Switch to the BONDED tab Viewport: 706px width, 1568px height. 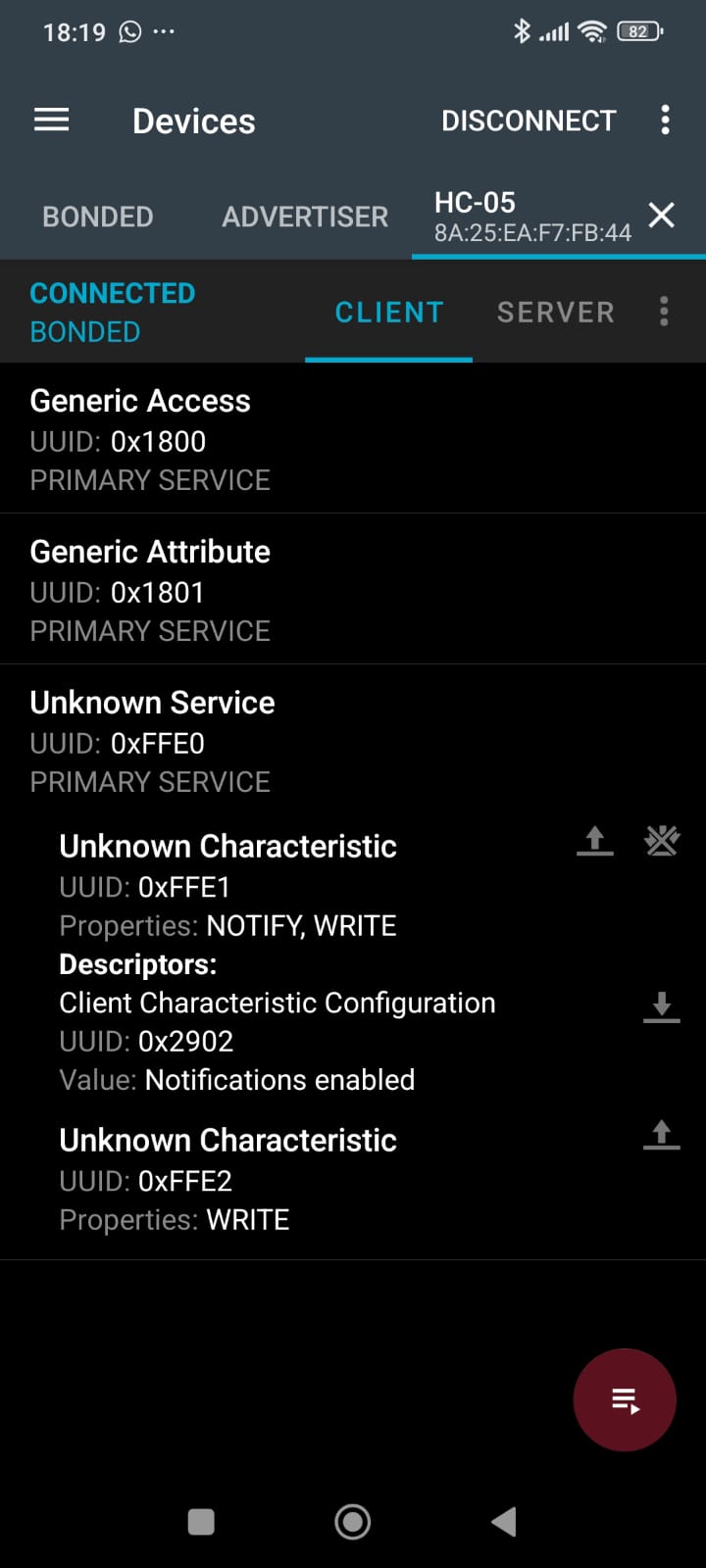tap(98, 217)
